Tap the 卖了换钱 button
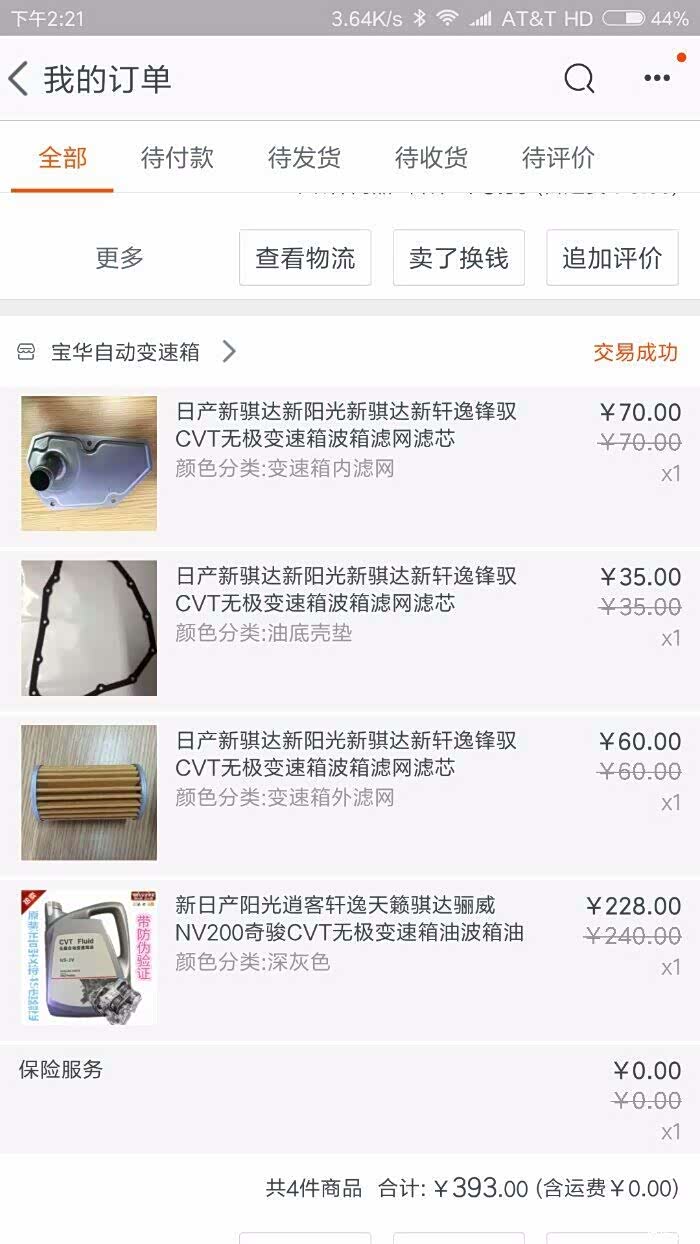Viewport: 700px width, 1244px height. point(458,258)
